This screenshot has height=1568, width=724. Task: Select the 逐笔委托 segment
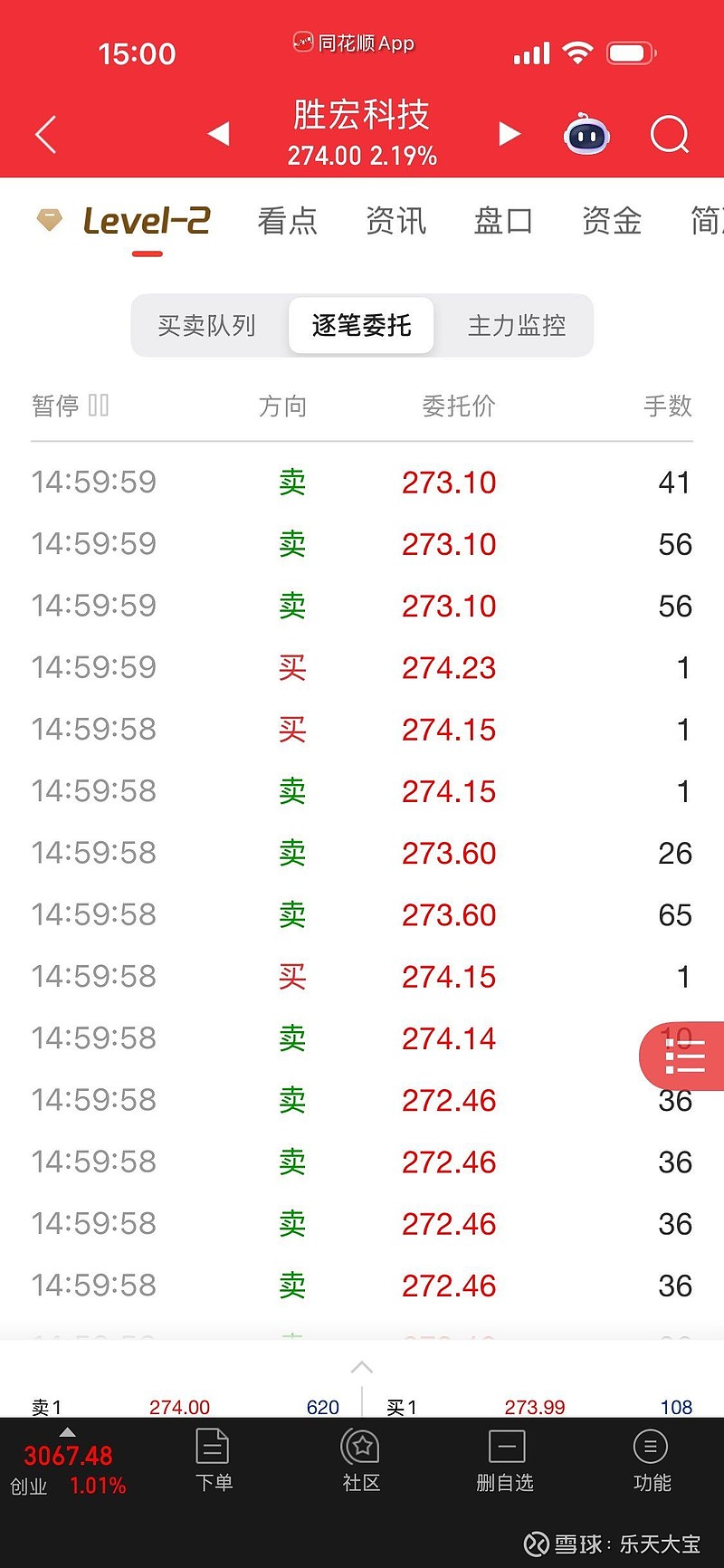coord(361,325)
